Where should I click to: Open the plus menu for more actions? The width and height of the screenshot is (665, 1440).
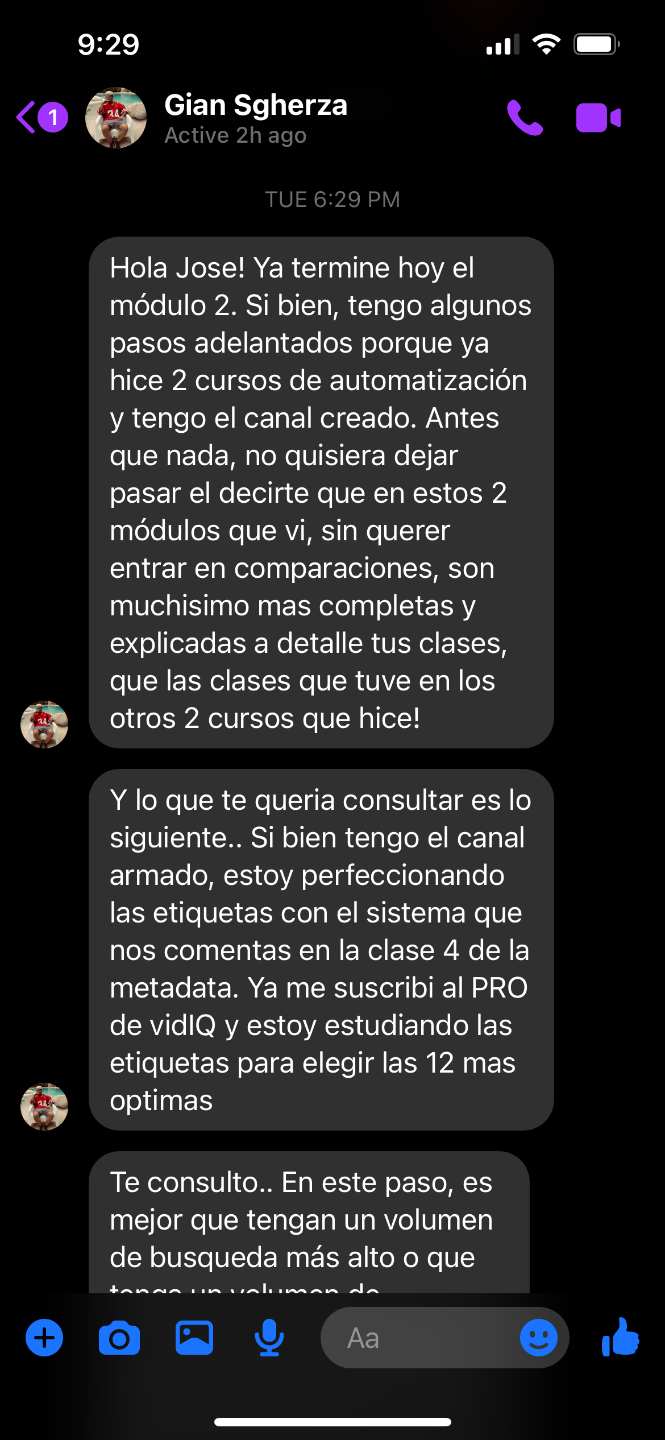pos(44,1337)
